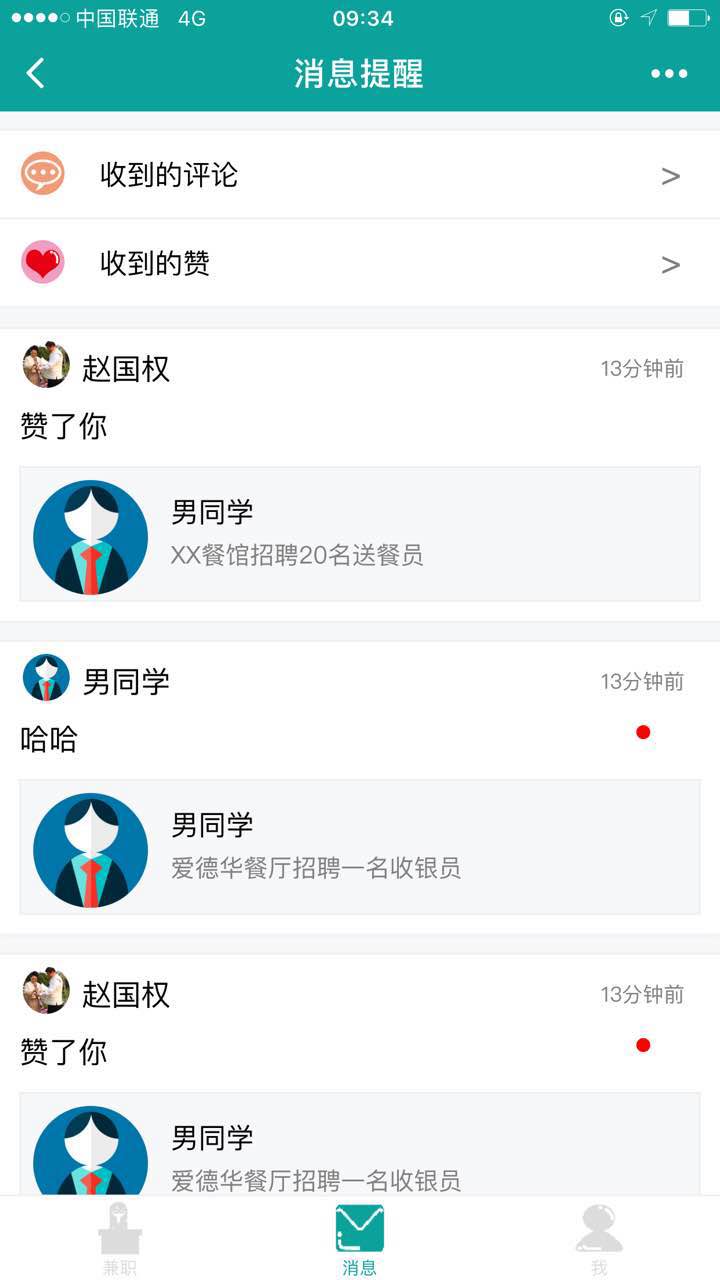Switch to the 我 tab
The image size is (720, 1280).
pos(599,1238)
